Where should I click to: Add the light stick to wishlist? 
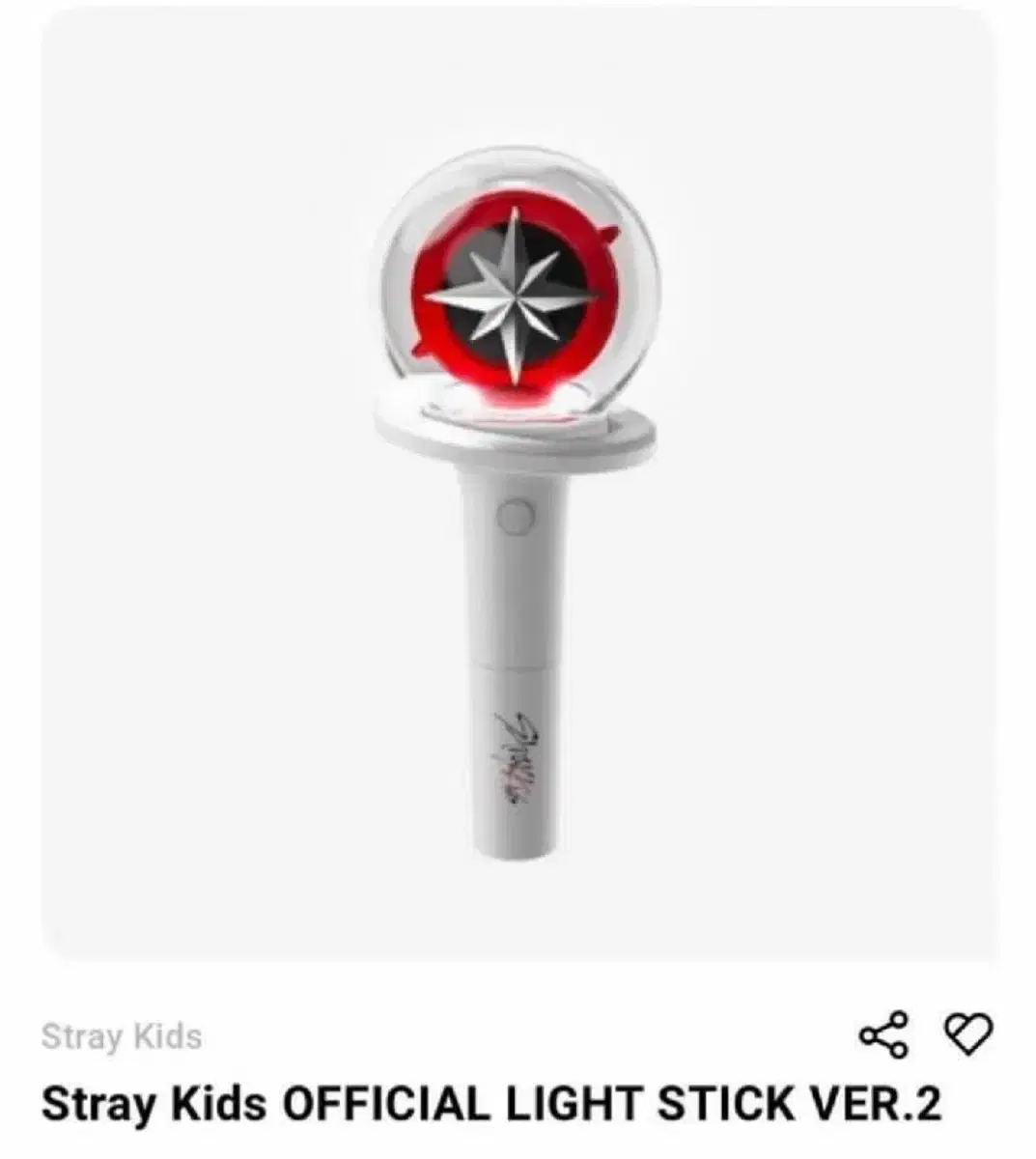966,1035
